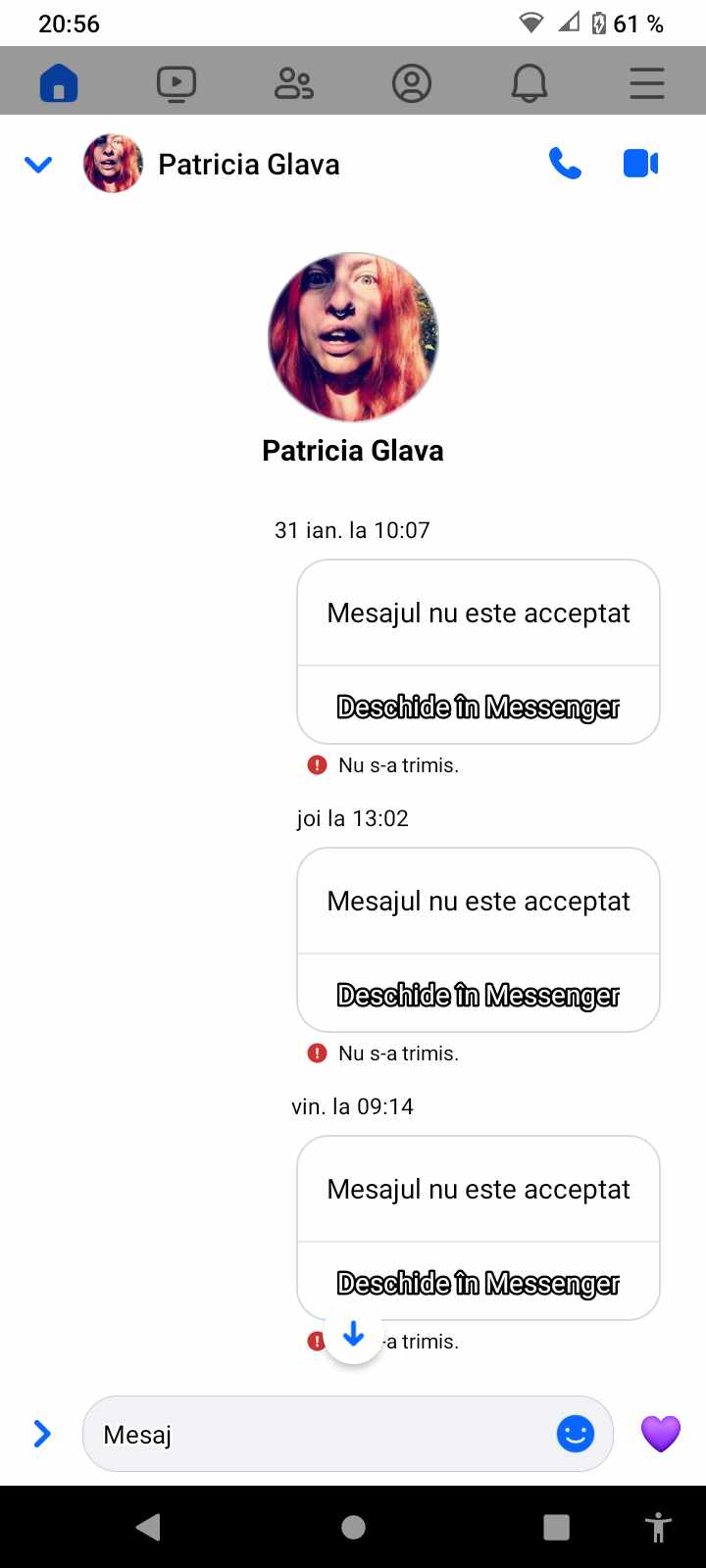Open in Messenger for vin. 09:14 message
This screenshot has height=1568, width=706.
point(479,1283)
